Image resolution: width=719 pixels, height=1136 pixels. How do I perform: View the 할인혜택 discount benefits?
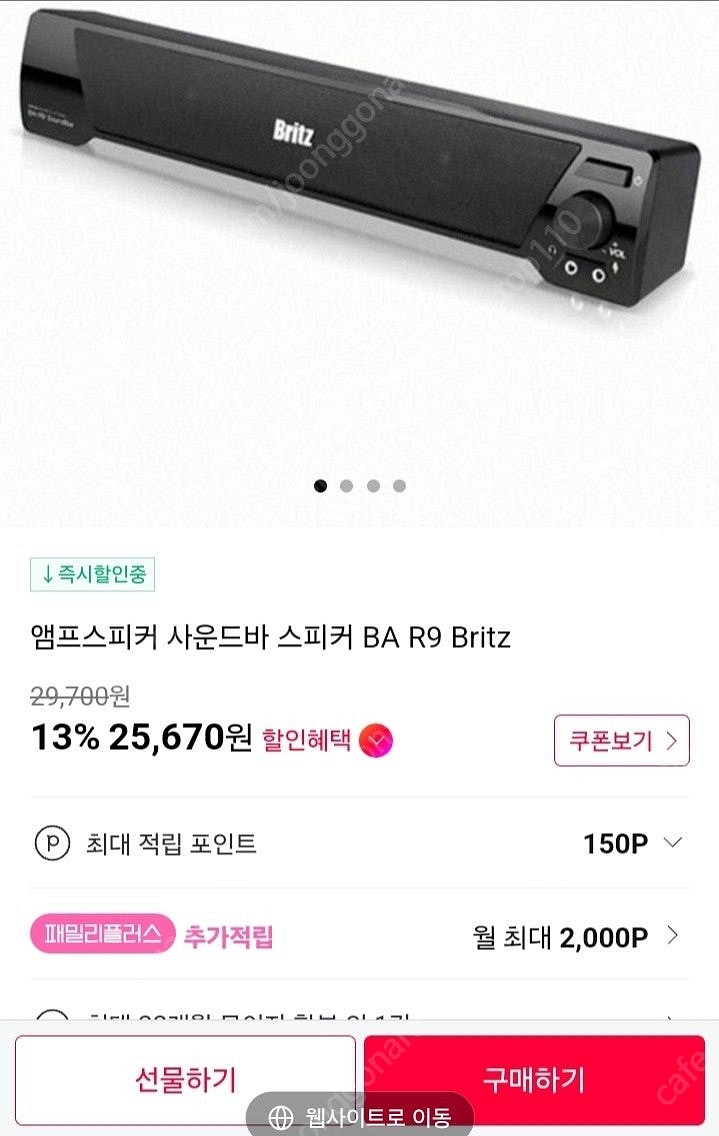pos(326,741)
